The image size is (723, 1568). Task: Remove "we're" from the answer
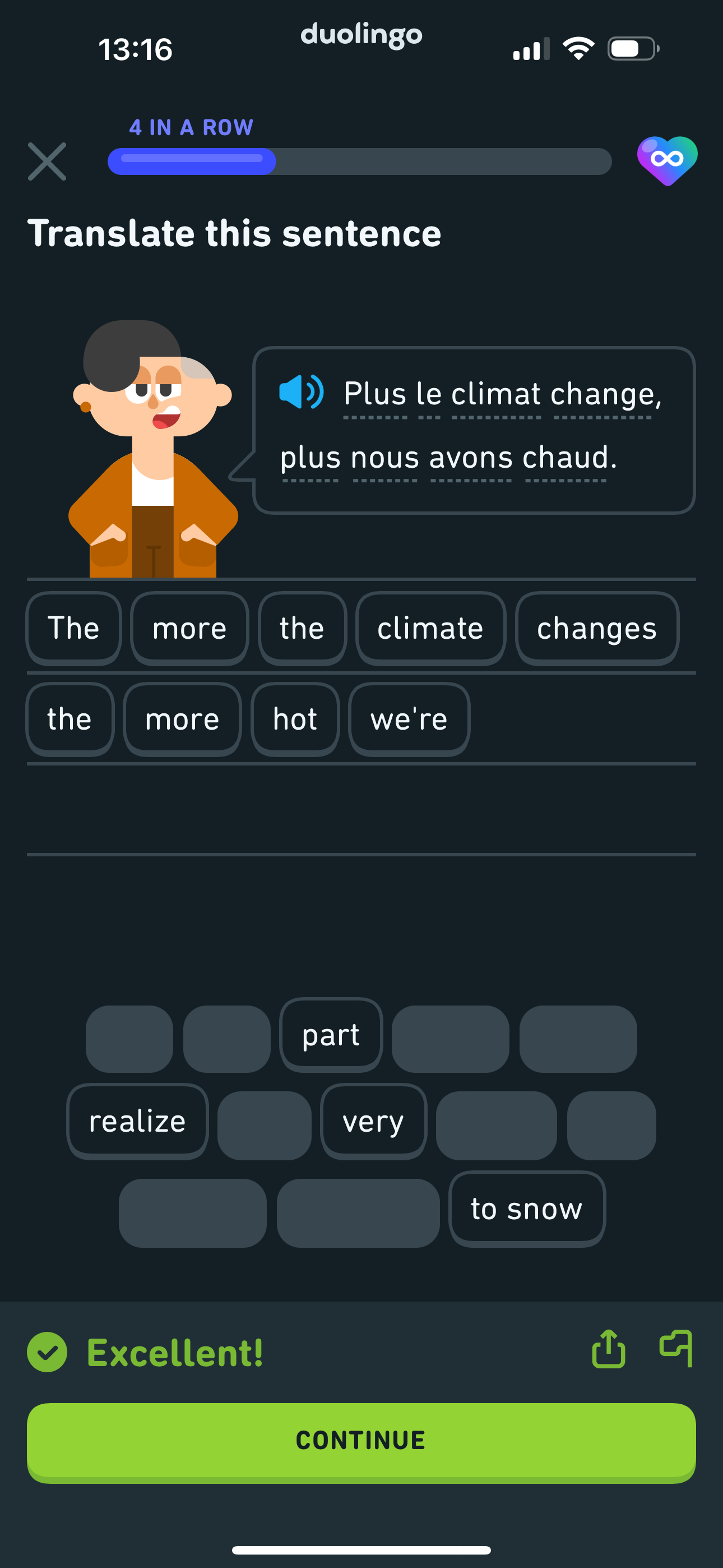pos(409,719)
